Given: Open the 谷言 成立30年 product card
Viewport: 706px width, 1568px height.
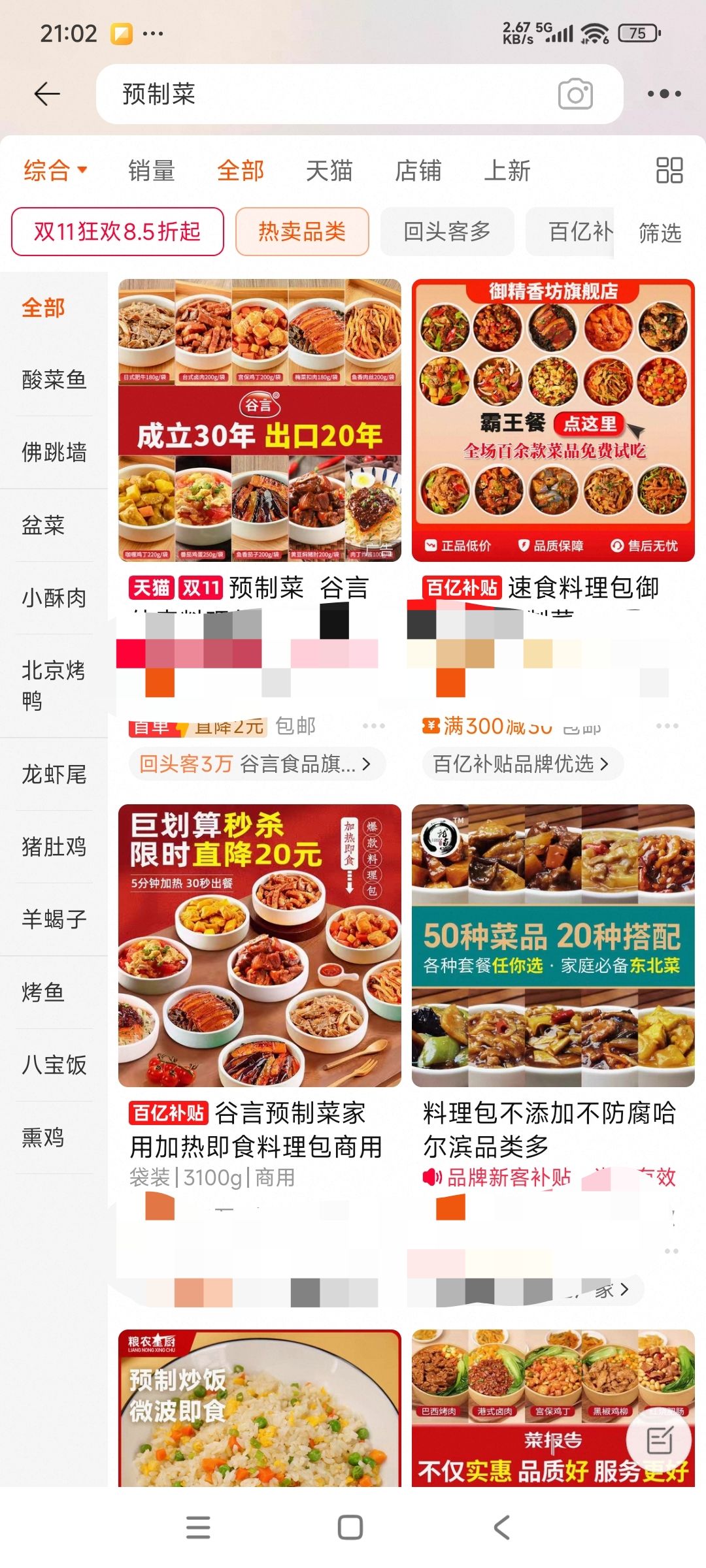Looking at the screenshot, I should pyautogui.click(x=260, y=420).
